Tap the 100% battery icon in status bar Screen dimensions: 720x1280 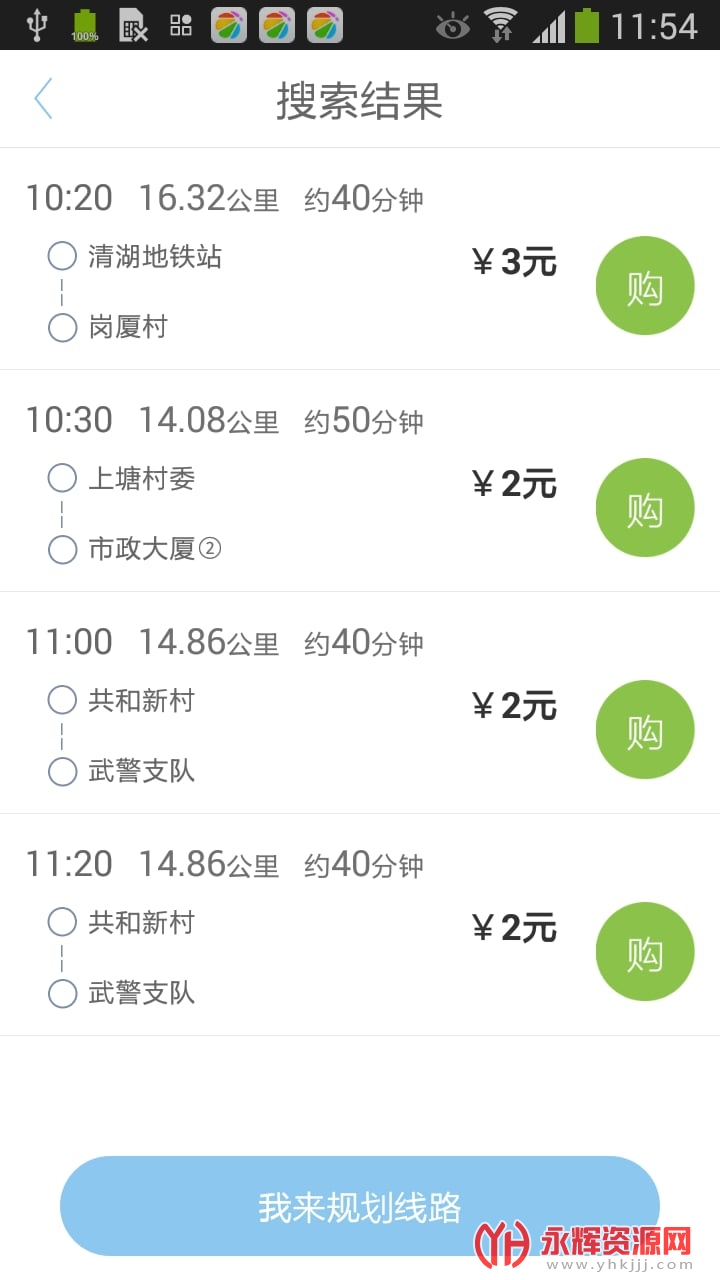[85, 24]
